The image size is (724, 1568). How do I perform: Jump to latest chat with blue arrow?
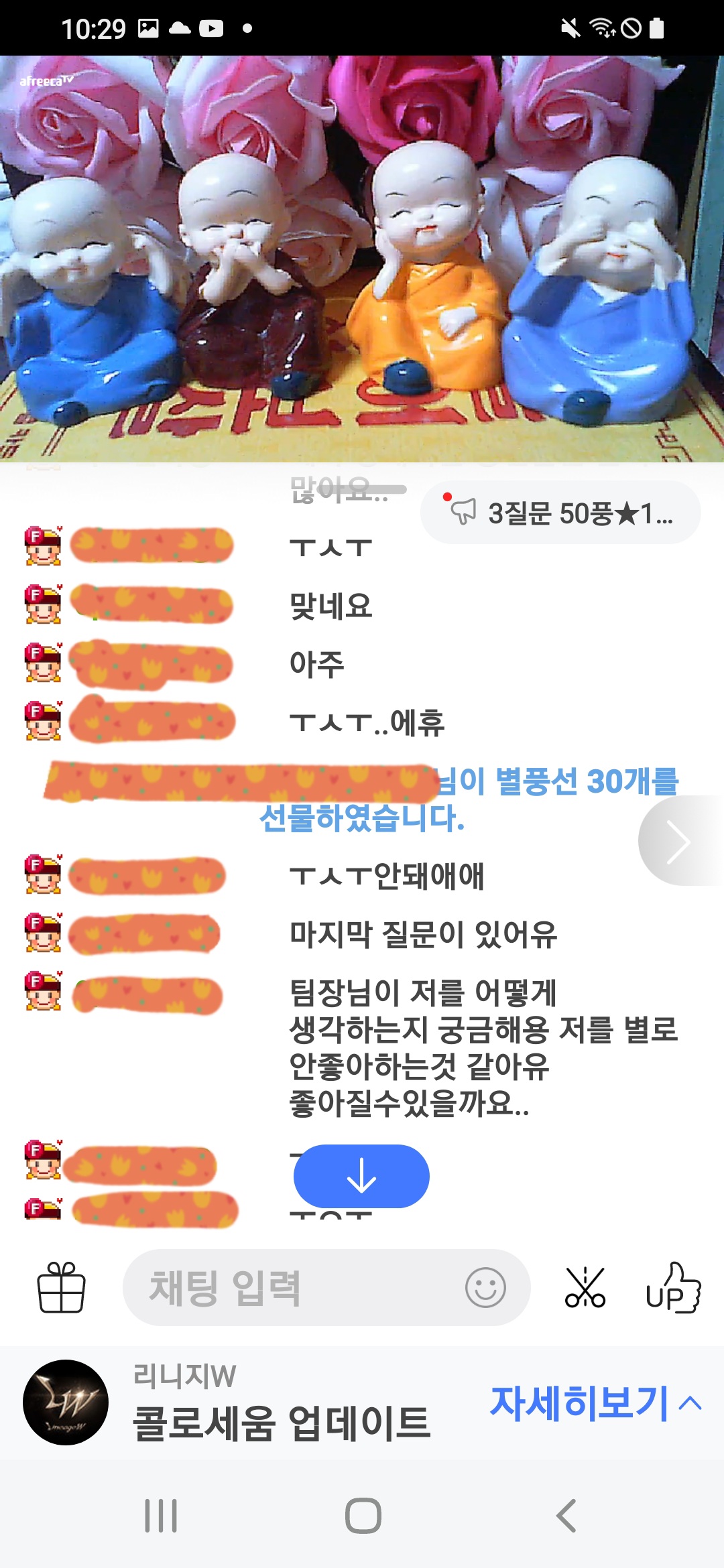click(x=361, y=1176)
